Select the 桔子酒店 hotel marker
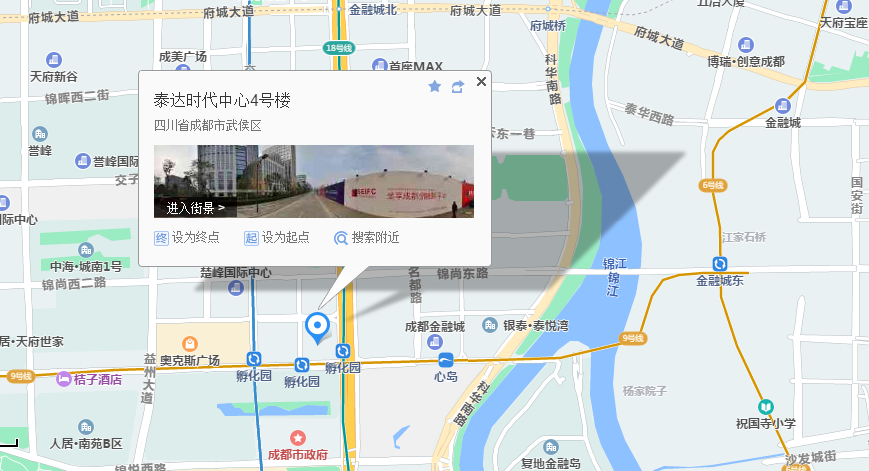 click(x=65, y=379)
